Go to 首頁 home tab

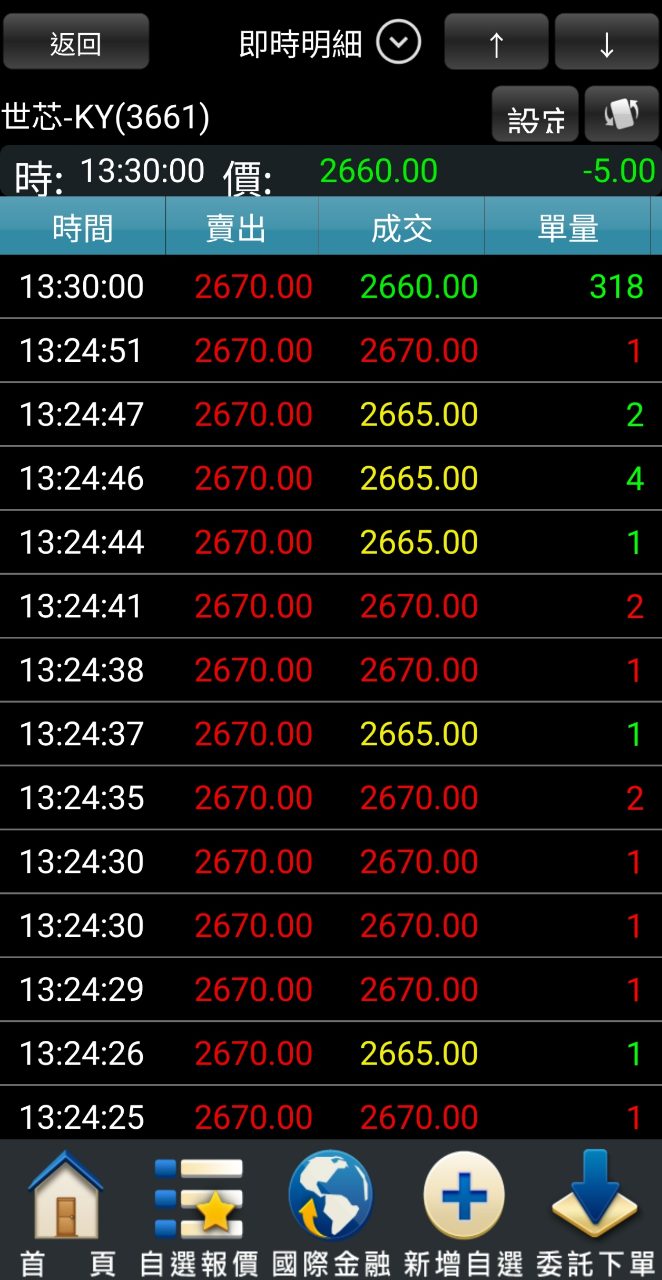[x=66, y=1212]
